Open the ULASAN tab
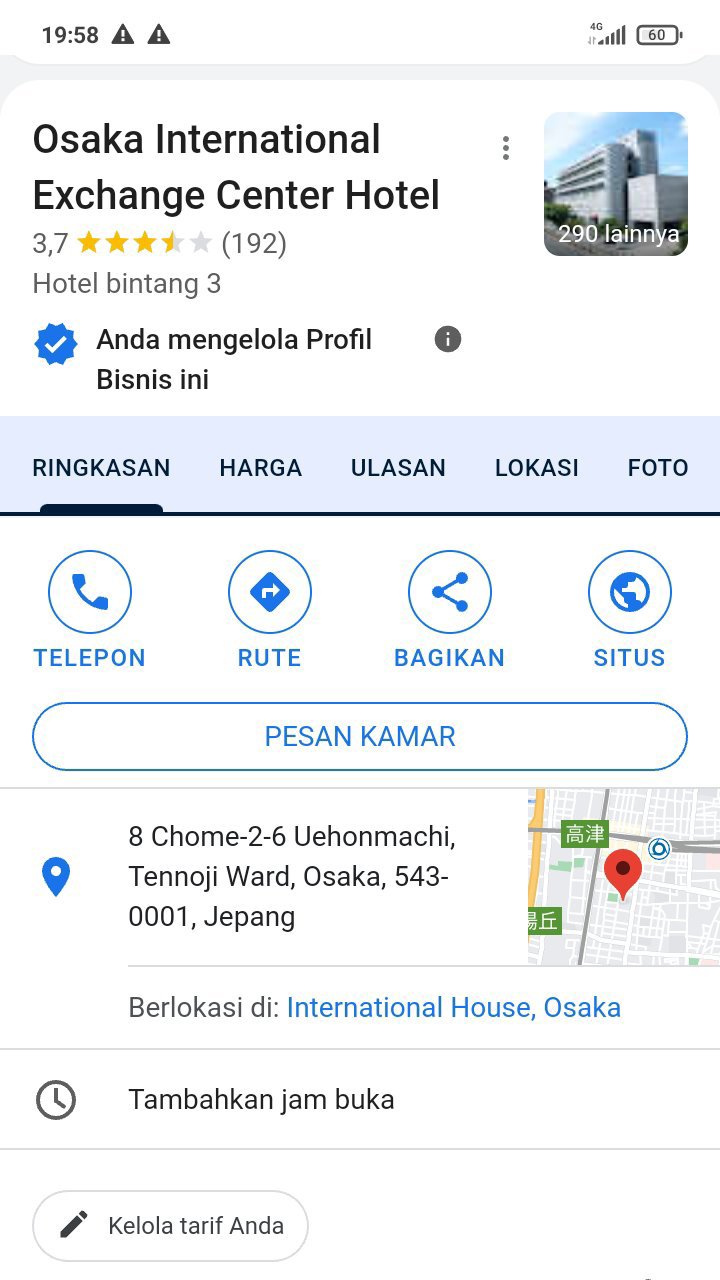 point(398,467)
